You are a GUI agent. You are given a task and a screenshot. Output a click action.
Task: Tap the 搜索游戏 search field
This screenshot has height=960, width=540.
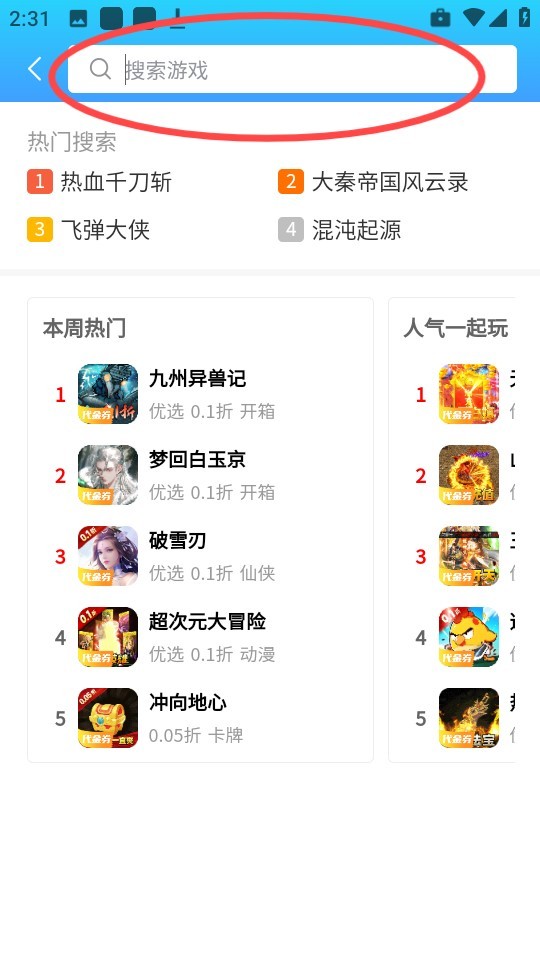coord(292,69)
